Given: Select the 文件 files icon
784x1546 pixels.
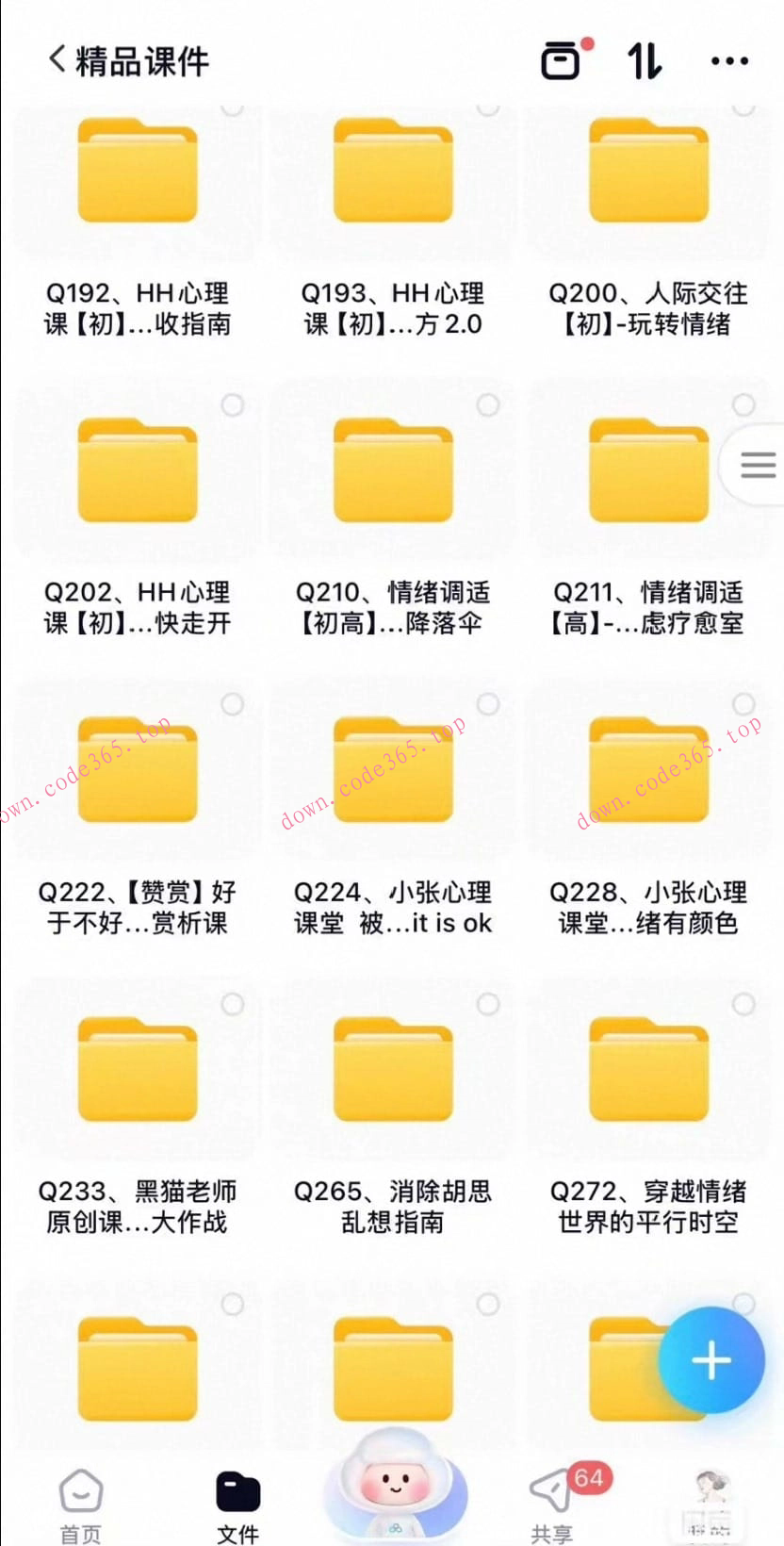Looking at the screenshot, I should pyautogui.click(x=237, y=1489).
